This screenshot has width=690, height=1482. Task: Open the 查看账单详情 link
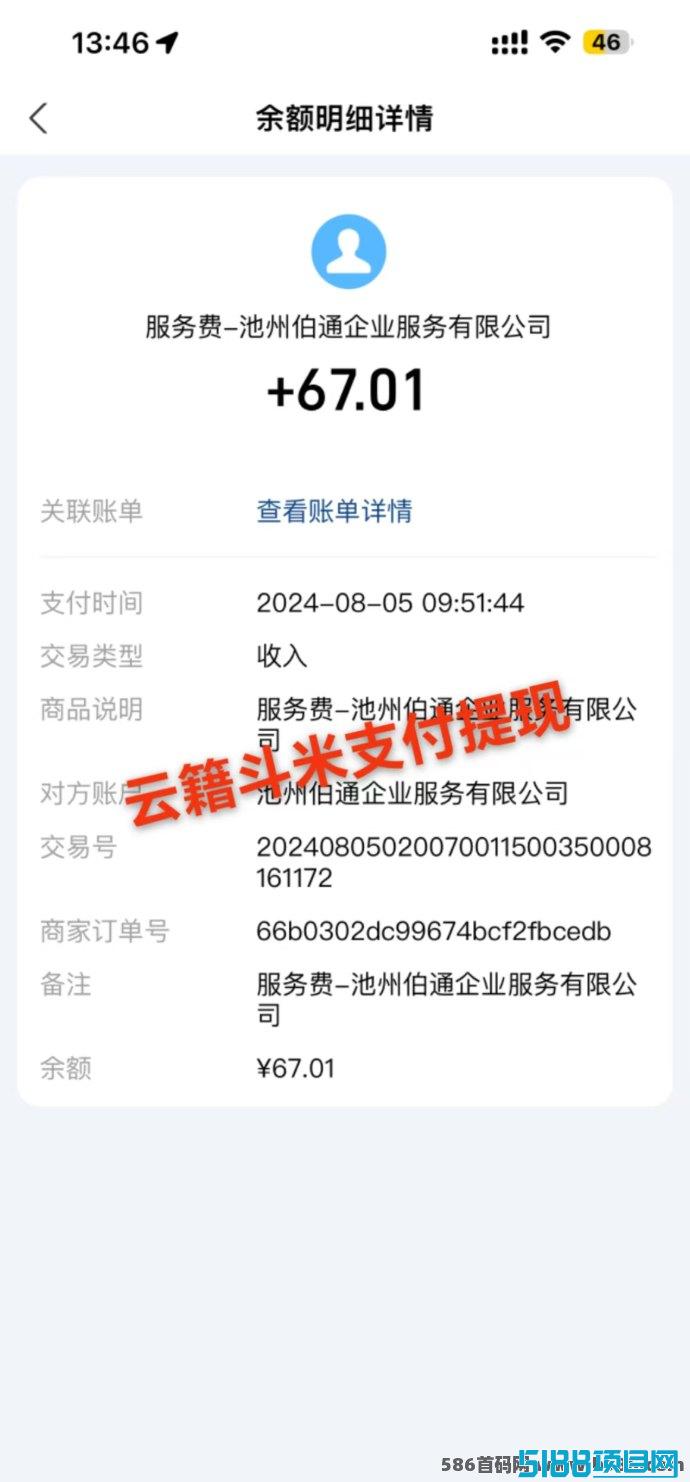[334, 511]
